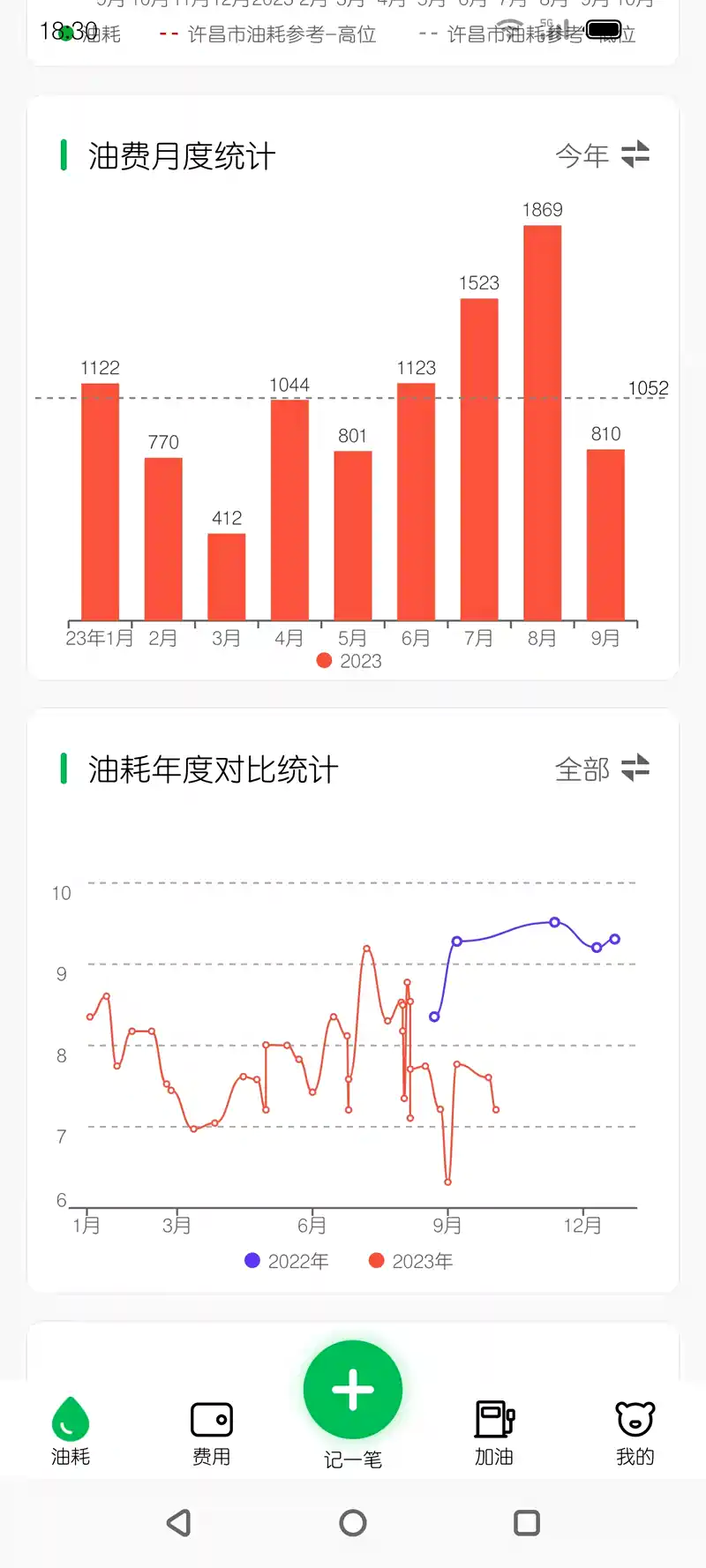Image resolution: width=706 pixels, height=1568 pixels.
Task: Switch the 油费月度统计 period from 今年
Action: (x=602, y=155)
